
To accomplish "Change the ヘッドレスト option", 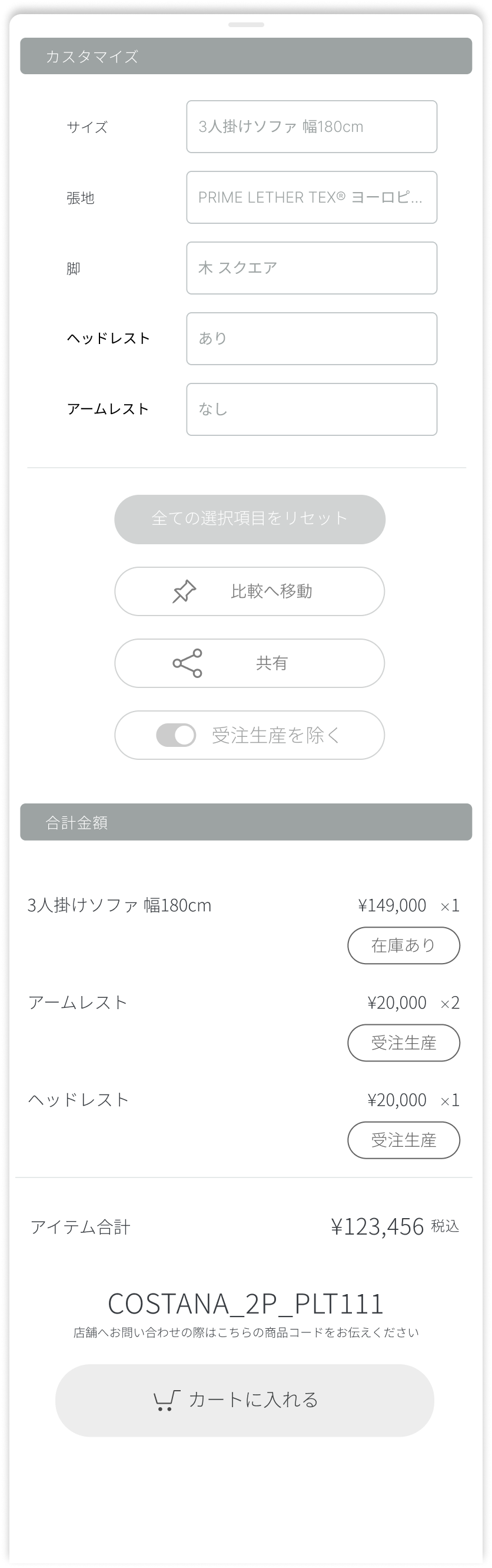I will [311, 339].
